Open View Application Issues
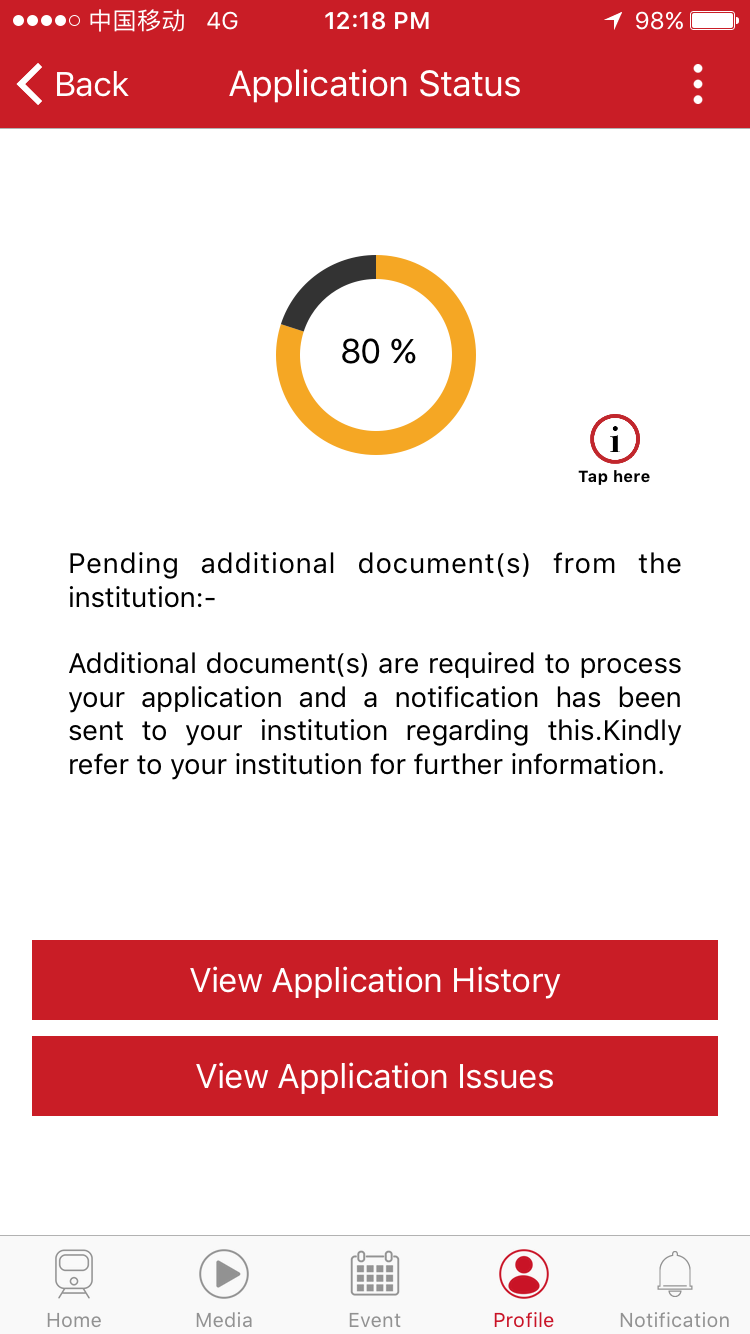The width and height of the screenshot is (750, 1334). click(x=375, y=1076)
